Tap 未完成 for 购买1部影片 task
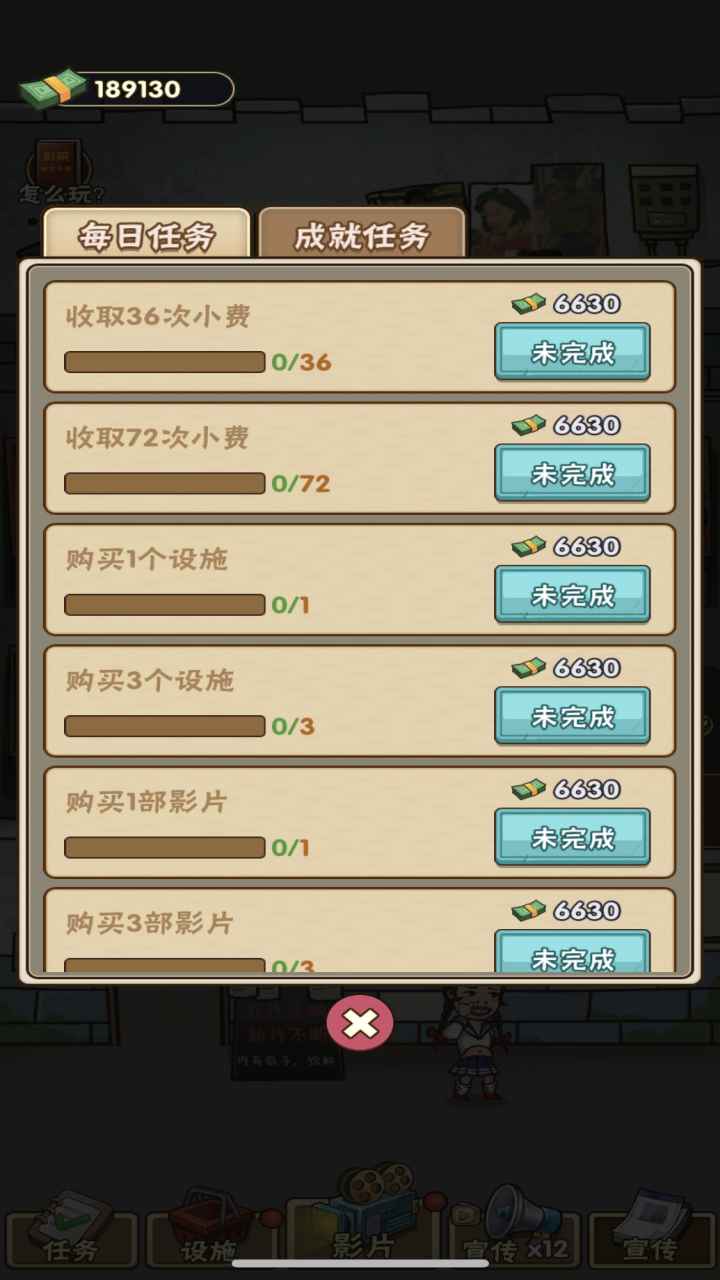 572,837
